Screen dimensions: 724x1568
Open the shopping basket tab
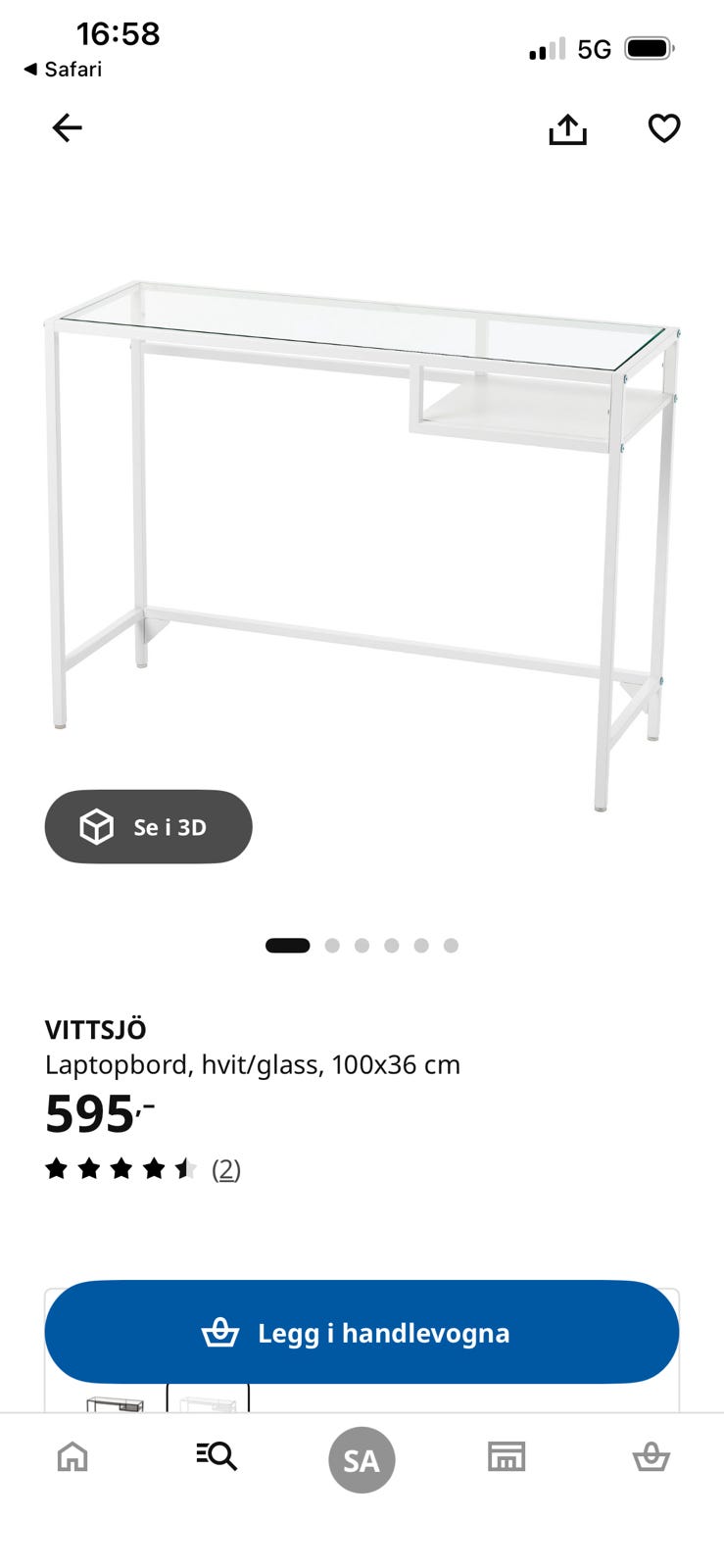point(651,1457)
